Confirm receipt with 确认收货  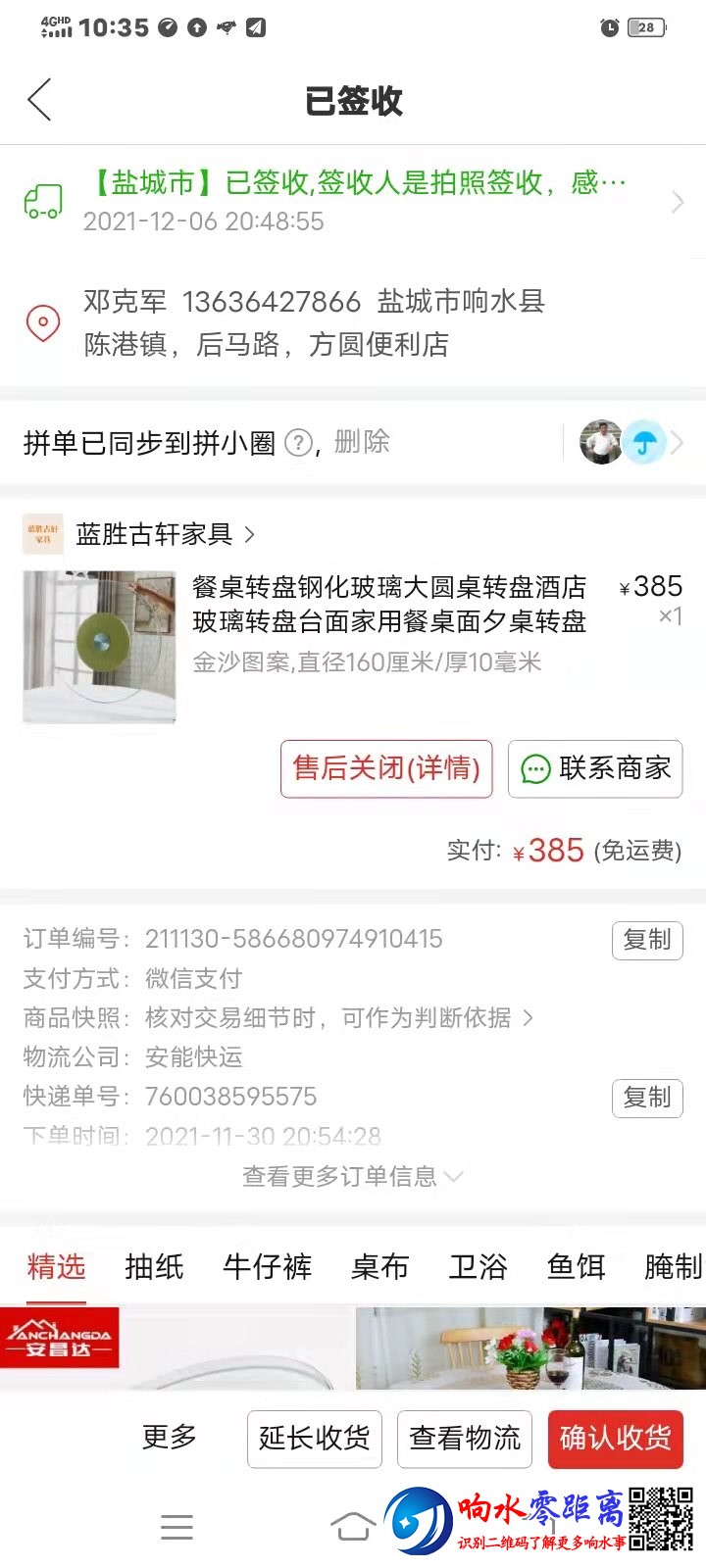pyautogui.click(x=615, y=1439)
